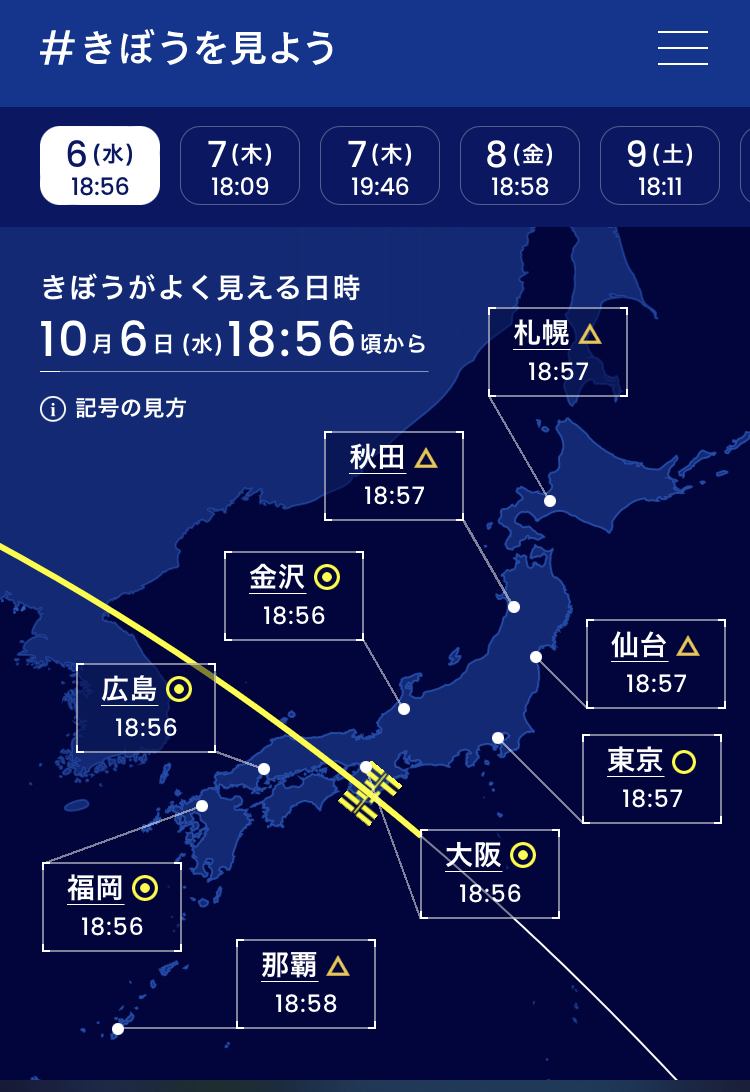Switch to 7 (木) 19:46 pass
The image size is (750, 1092).
tap(380, 166)
